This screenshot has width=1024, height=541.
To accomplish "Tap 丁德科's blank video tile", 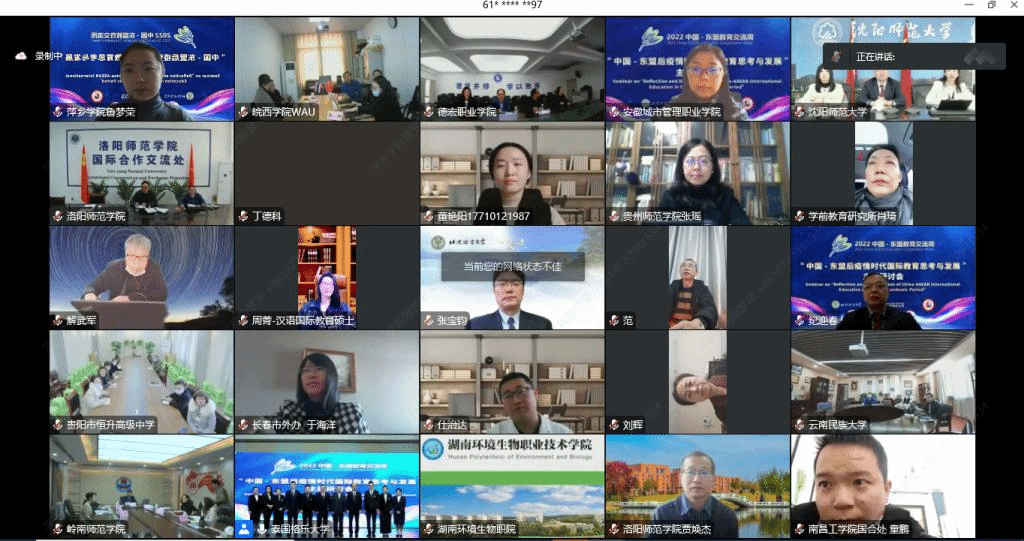I will [326, 172].
